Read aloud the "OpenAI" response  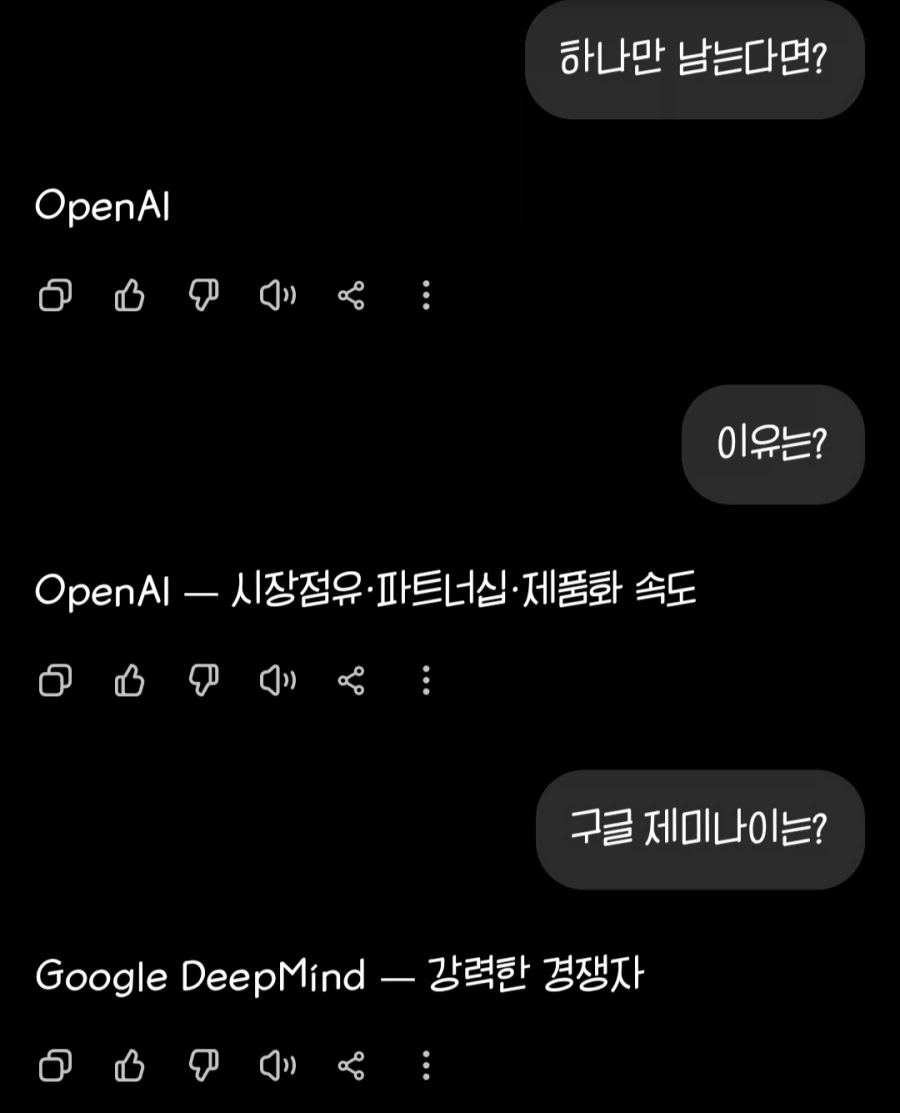[277, 295]
